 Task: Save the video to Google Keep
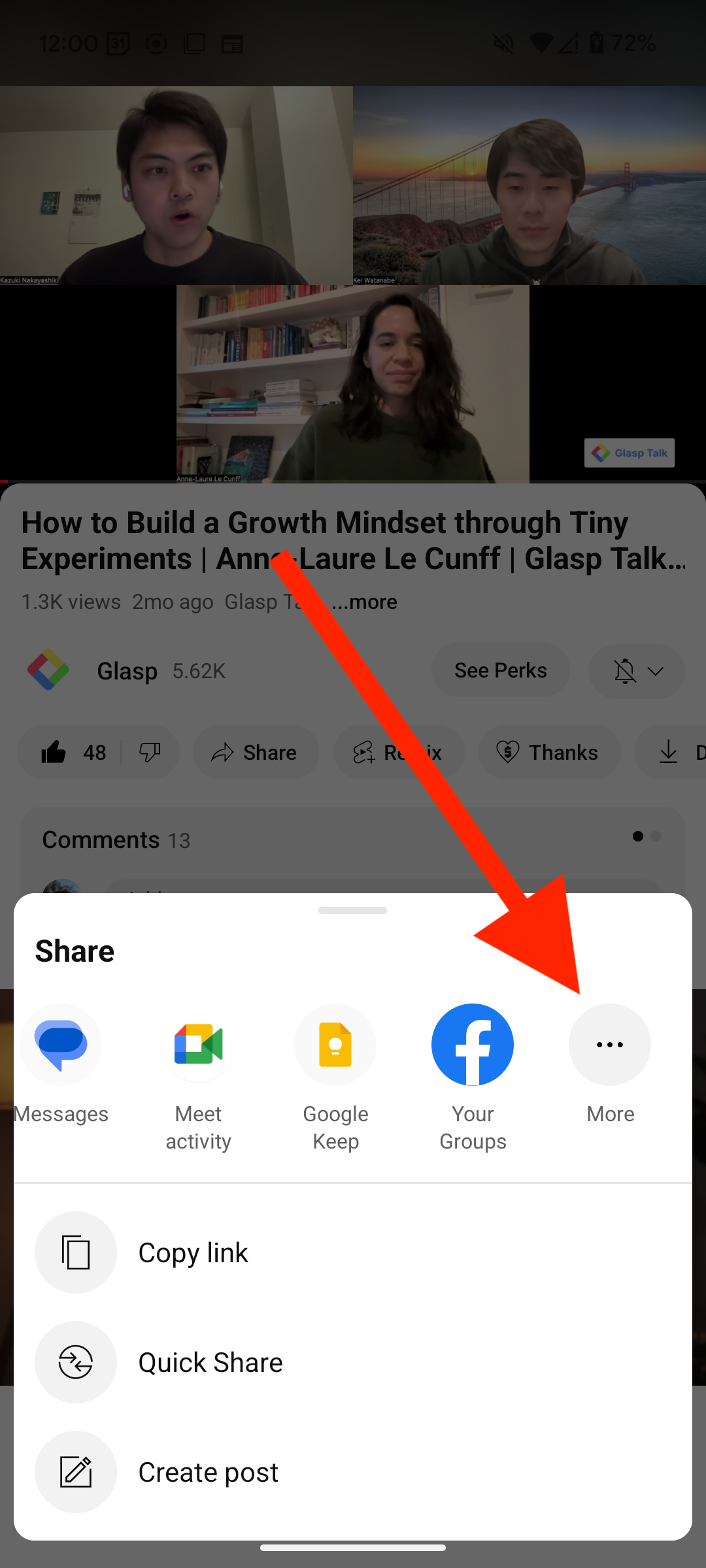click(335, 1044)
